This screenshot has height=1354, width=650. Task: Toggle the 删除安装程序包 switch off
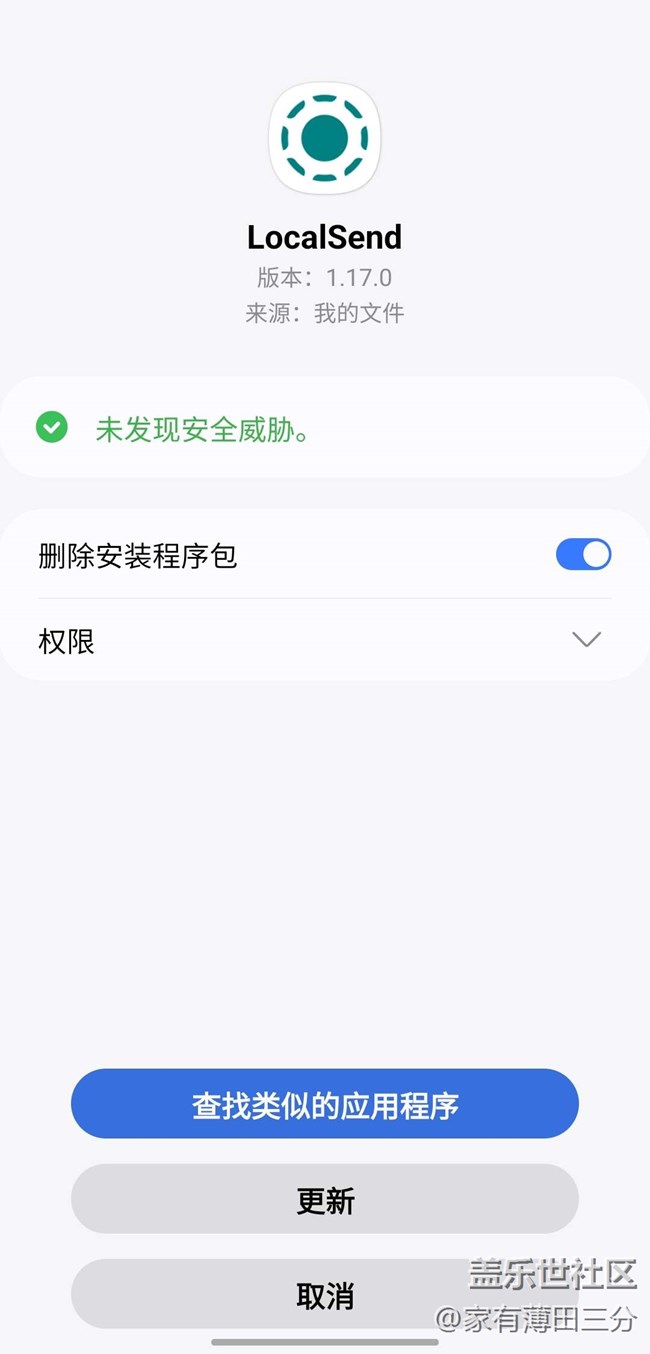tap(583, 555)
